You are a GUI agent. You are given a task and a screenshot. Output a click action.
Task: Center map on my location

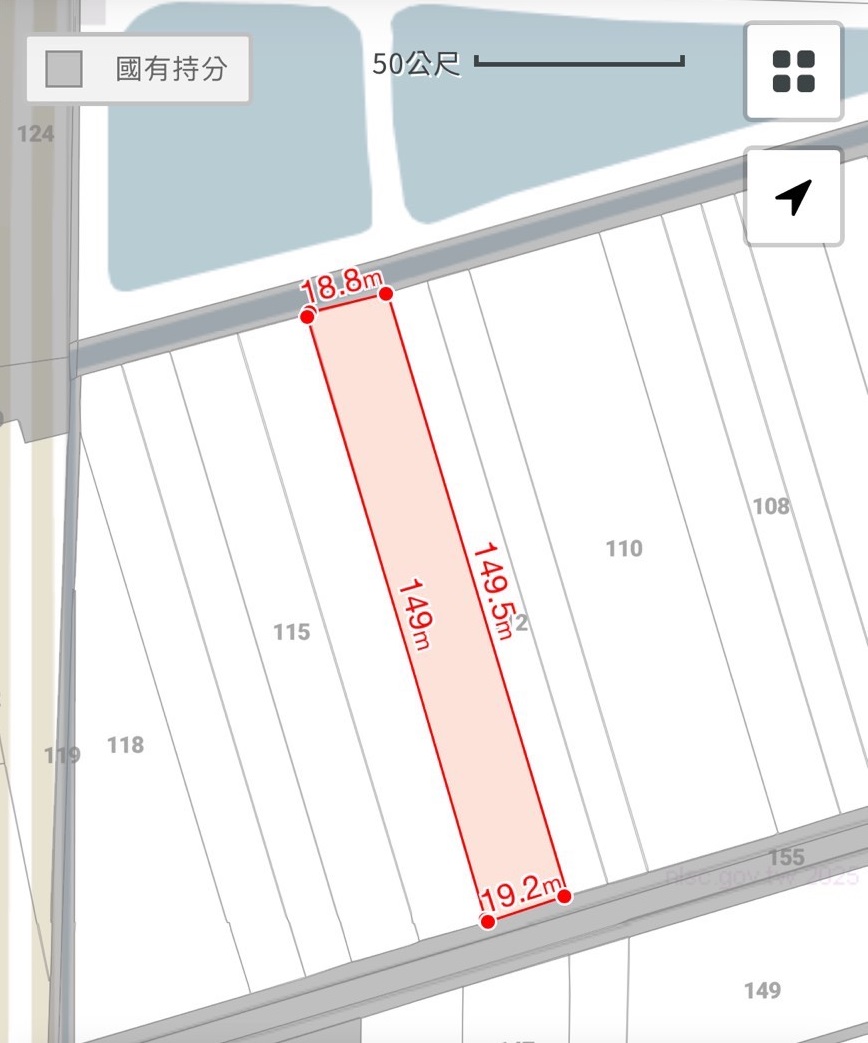793,196
